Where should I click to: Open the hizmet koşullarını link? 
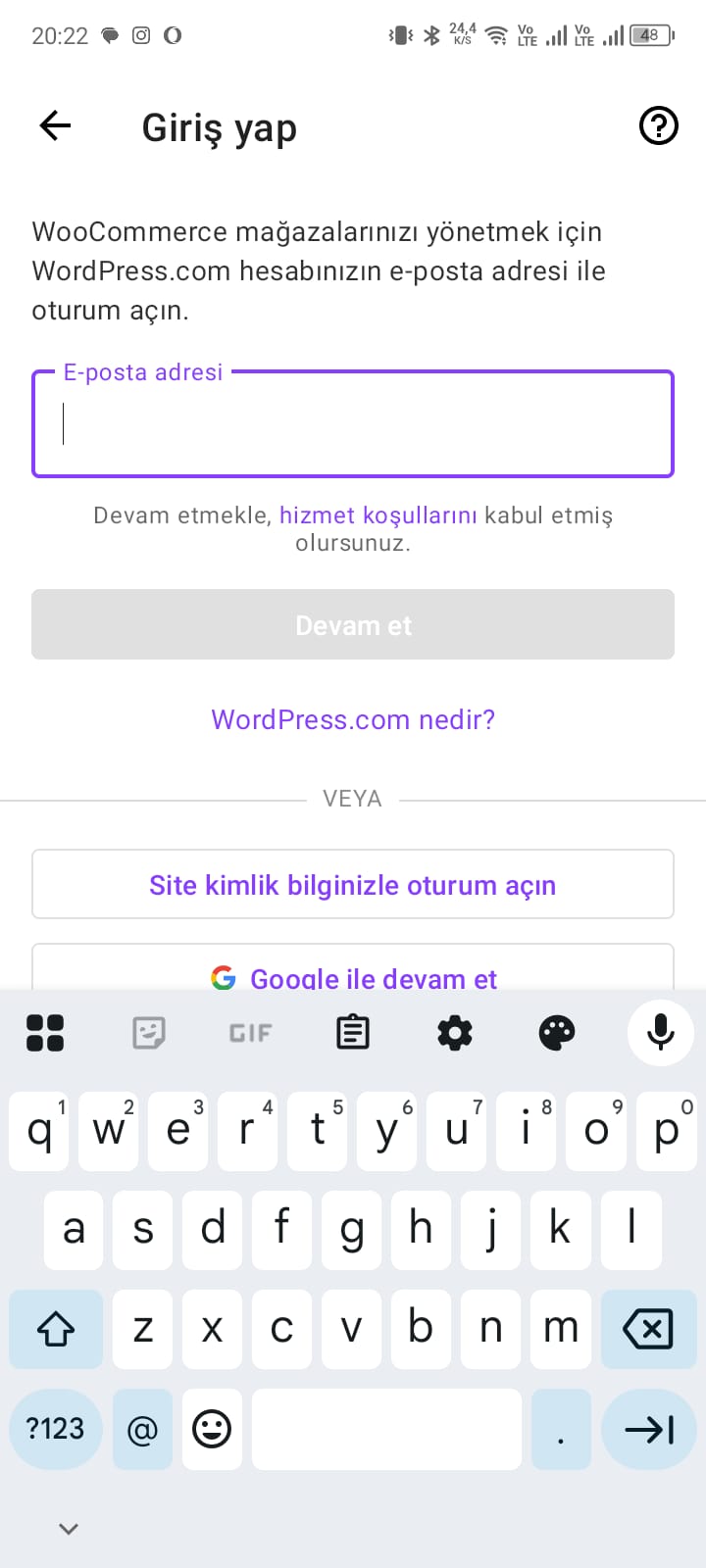tap(379, 514)
